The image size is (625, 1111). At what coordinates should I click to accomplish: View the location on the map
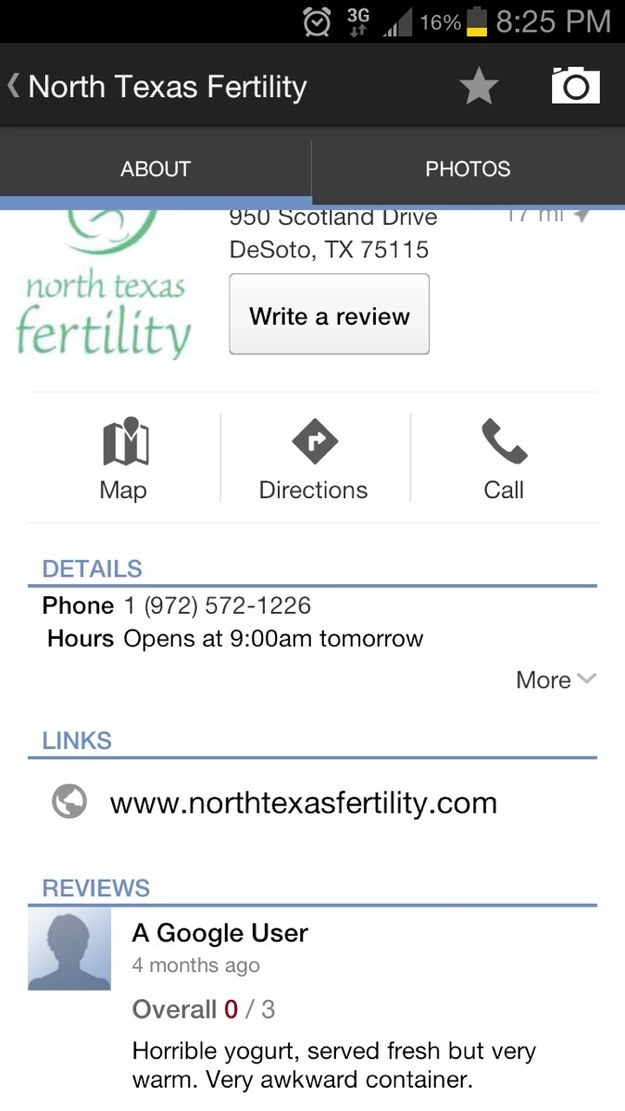point(124,460)
